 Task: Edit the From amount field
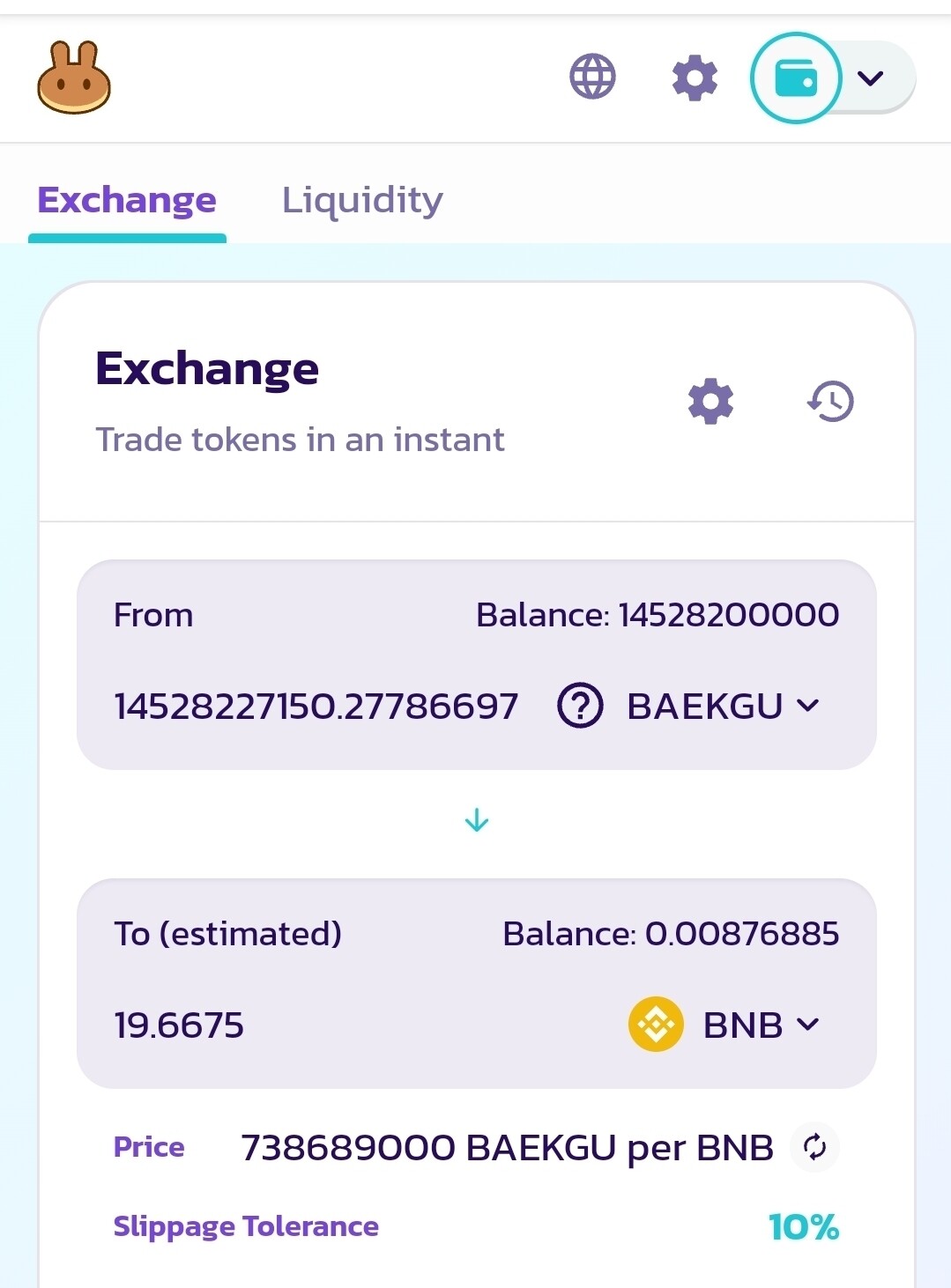tap(316, 707)
